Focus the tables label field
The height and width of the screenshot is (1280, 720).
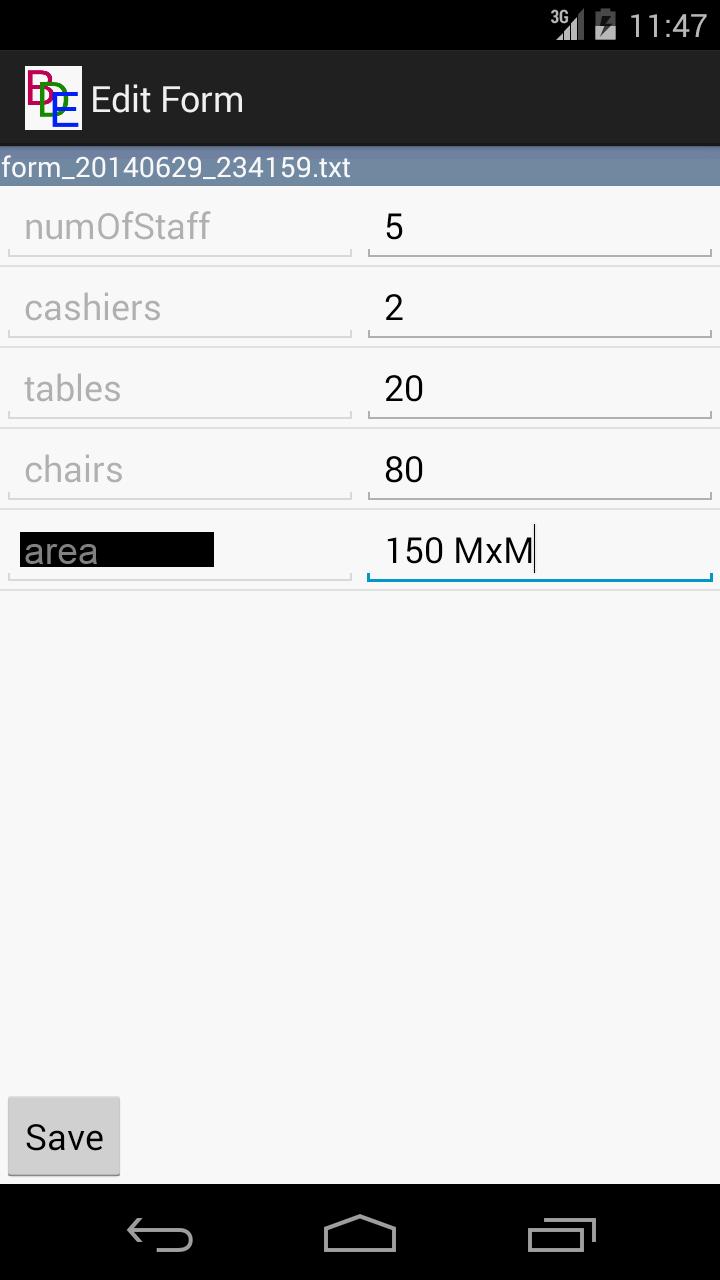(180, 389)
